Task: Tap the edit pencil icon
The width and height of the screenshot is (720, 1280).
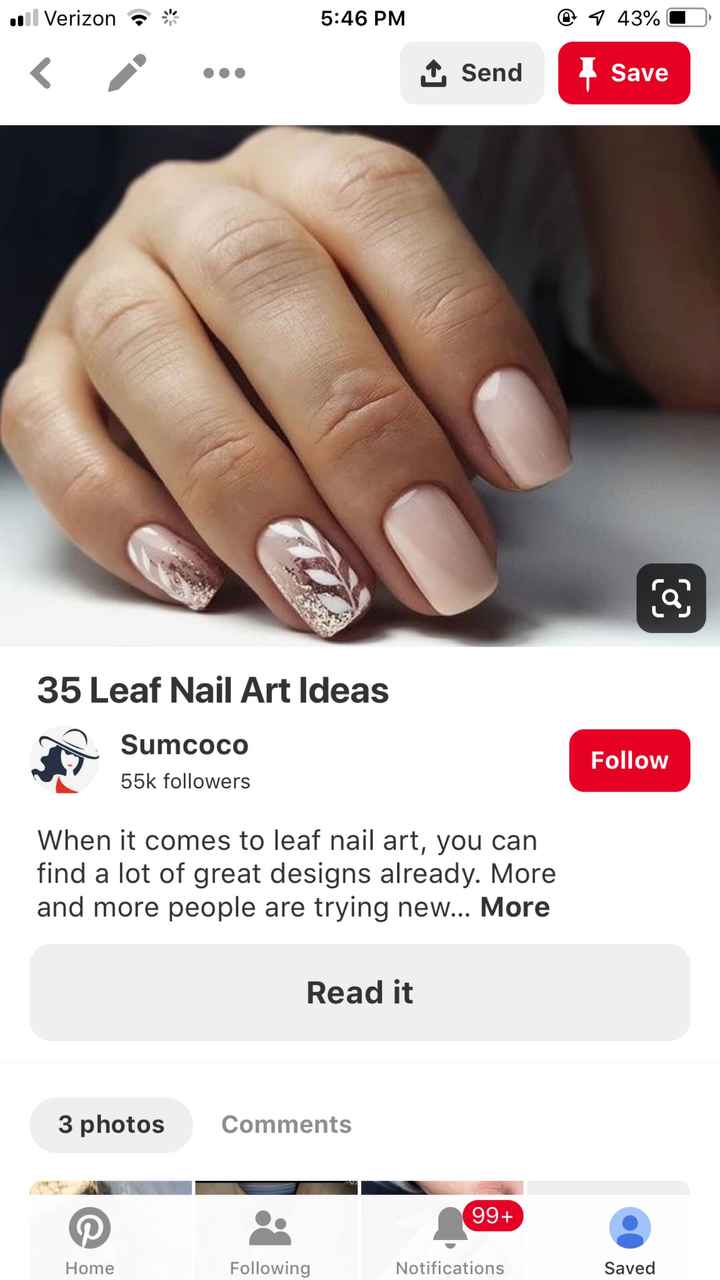Action: 126,72
